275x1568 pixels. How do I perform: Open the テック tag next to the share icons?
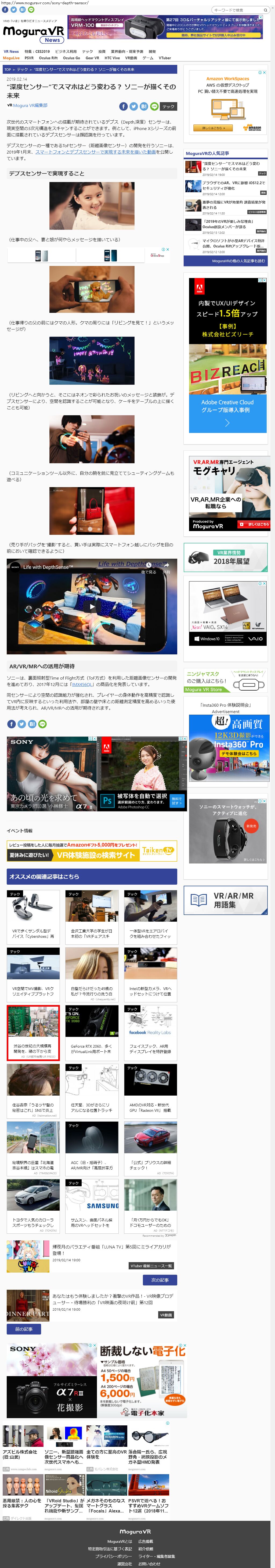168,106
